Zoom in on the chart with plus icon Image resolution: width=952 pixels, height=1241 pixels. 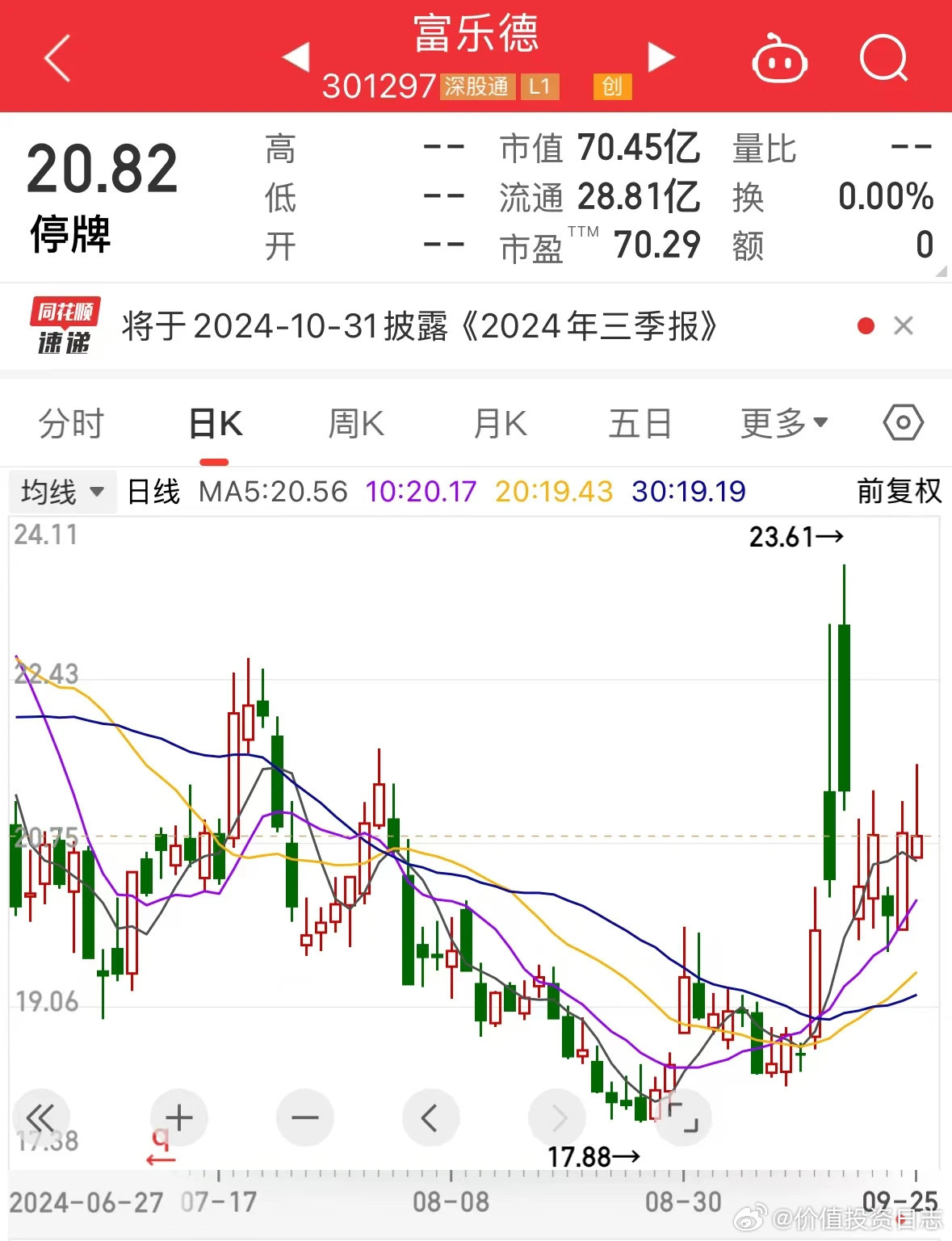coord(179,1117)
